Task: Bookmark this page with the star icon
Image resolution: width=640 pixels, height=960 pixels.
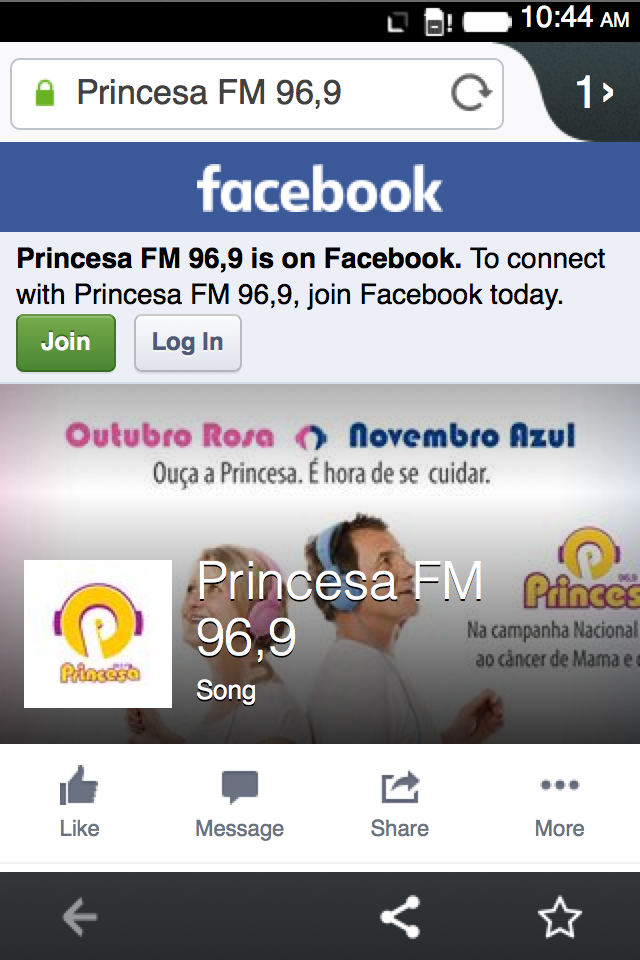Action: click(559, 916)
